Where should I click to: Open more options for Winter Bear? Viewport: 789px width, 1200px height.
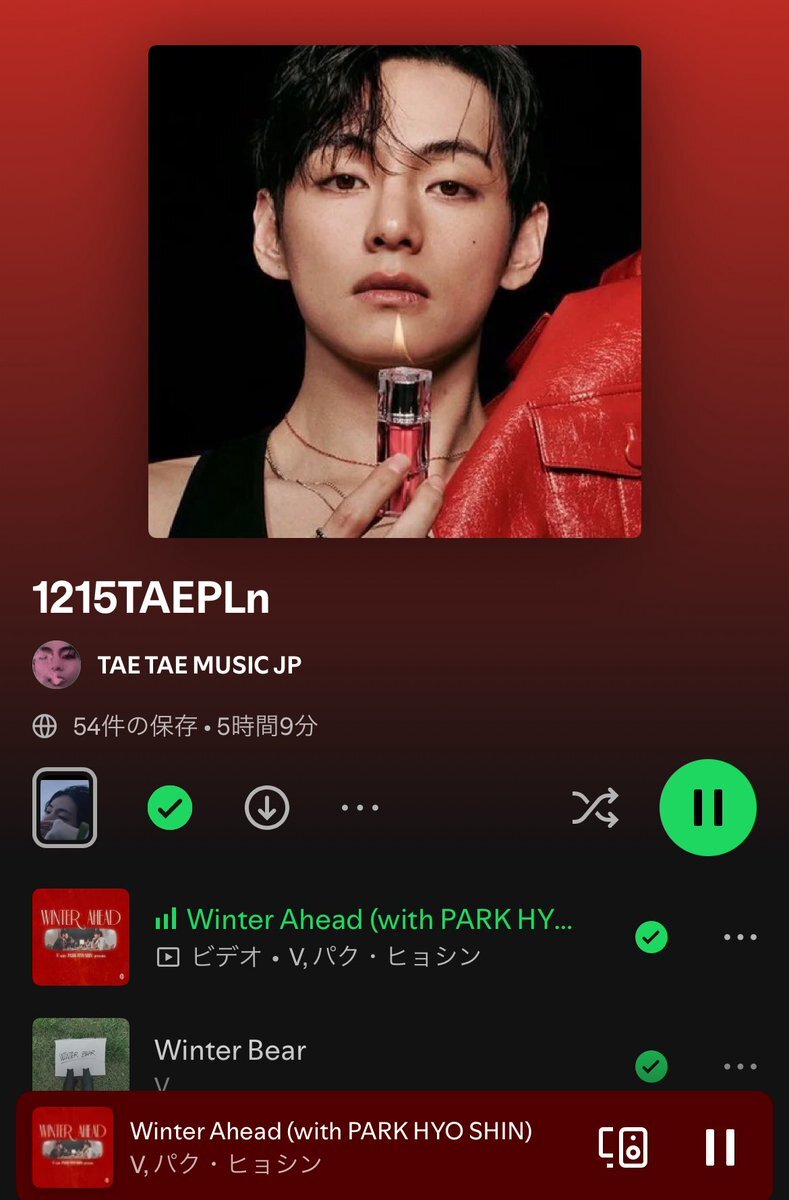(740, 1066)
